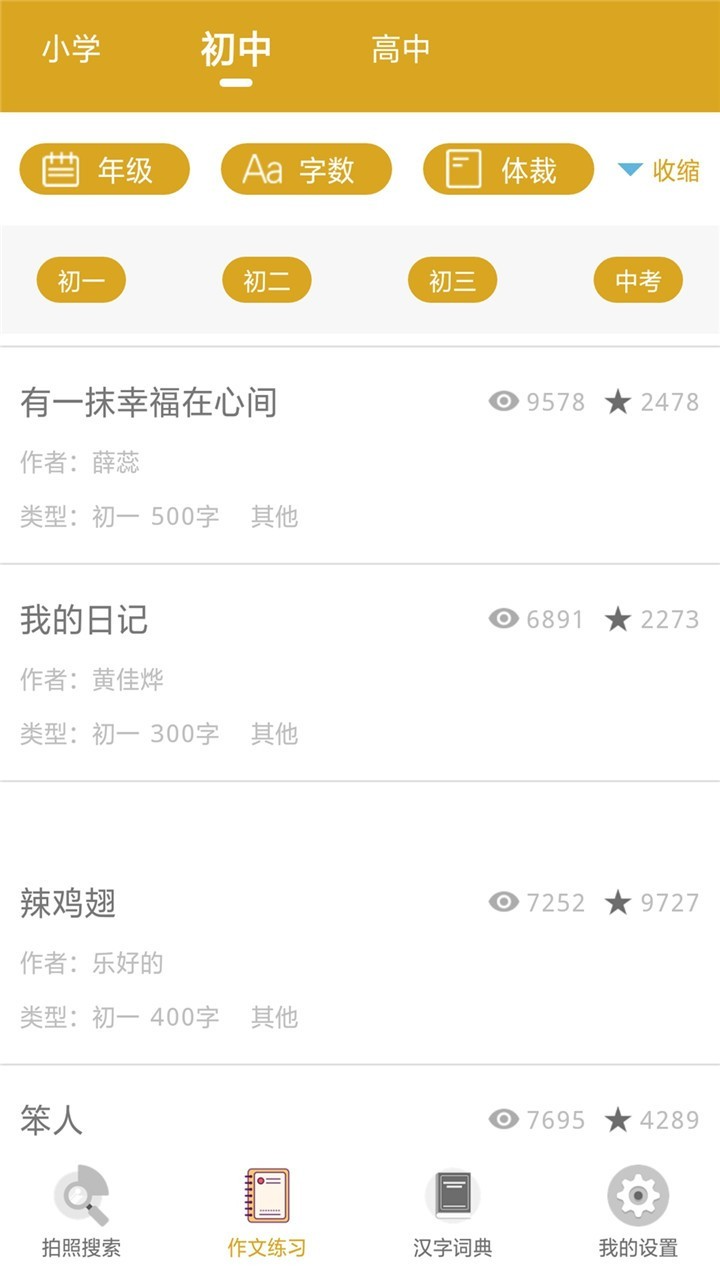This screenshot has width=720, height=1280.
Task: Click the document icon on the 体裁 filter
Action: [463, 169]
